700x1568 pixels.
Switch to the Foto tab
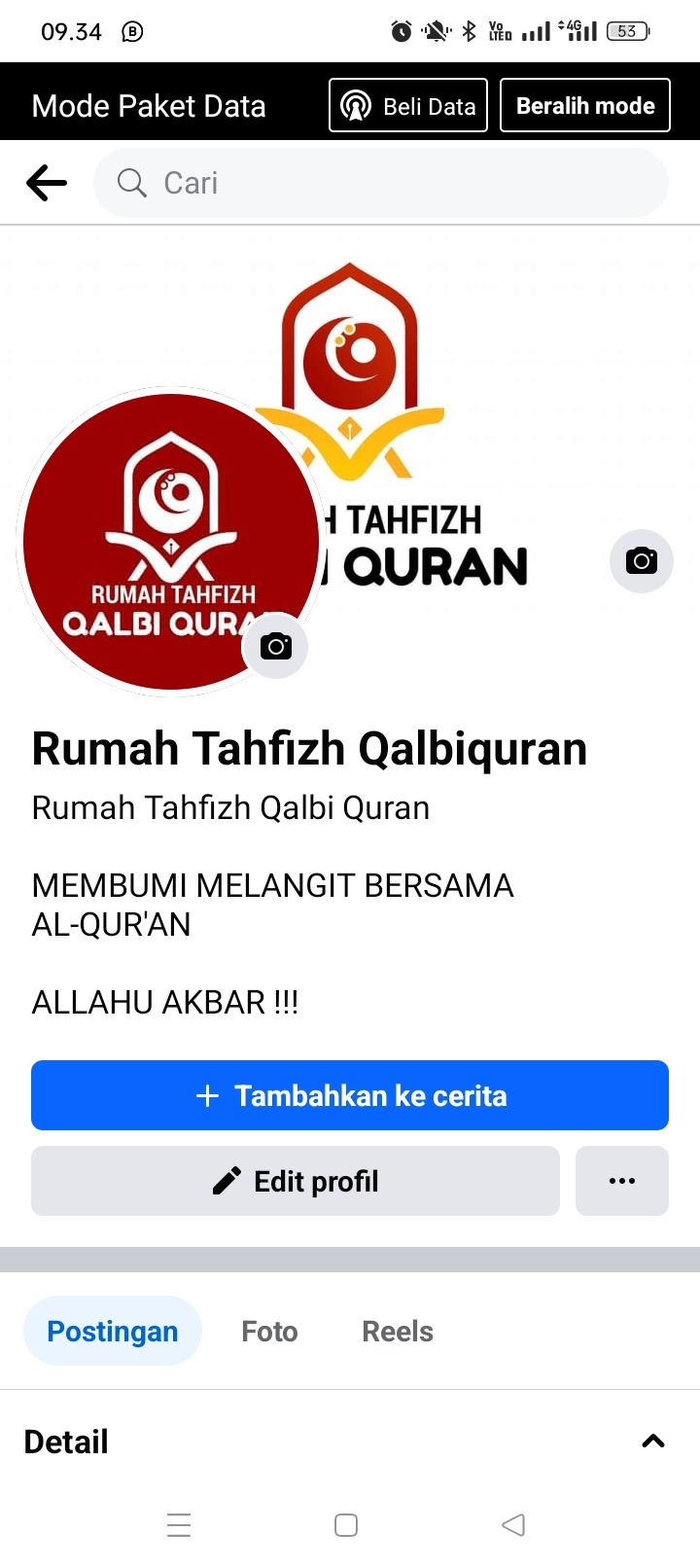click(269, 1331)
